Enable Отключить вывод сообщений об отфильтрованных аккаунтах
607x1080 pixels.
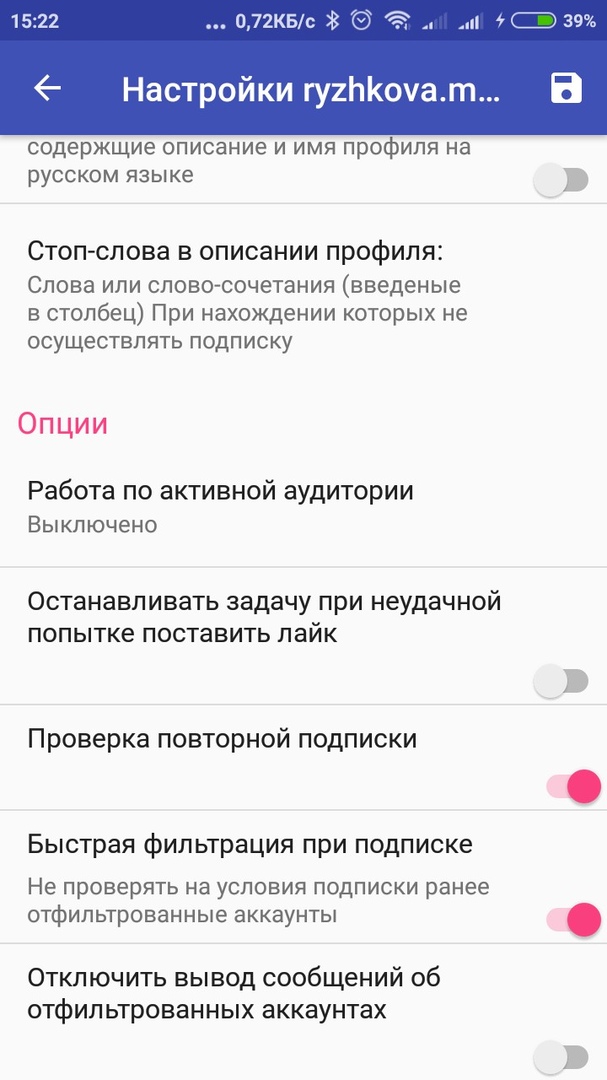click(560, 1056)
